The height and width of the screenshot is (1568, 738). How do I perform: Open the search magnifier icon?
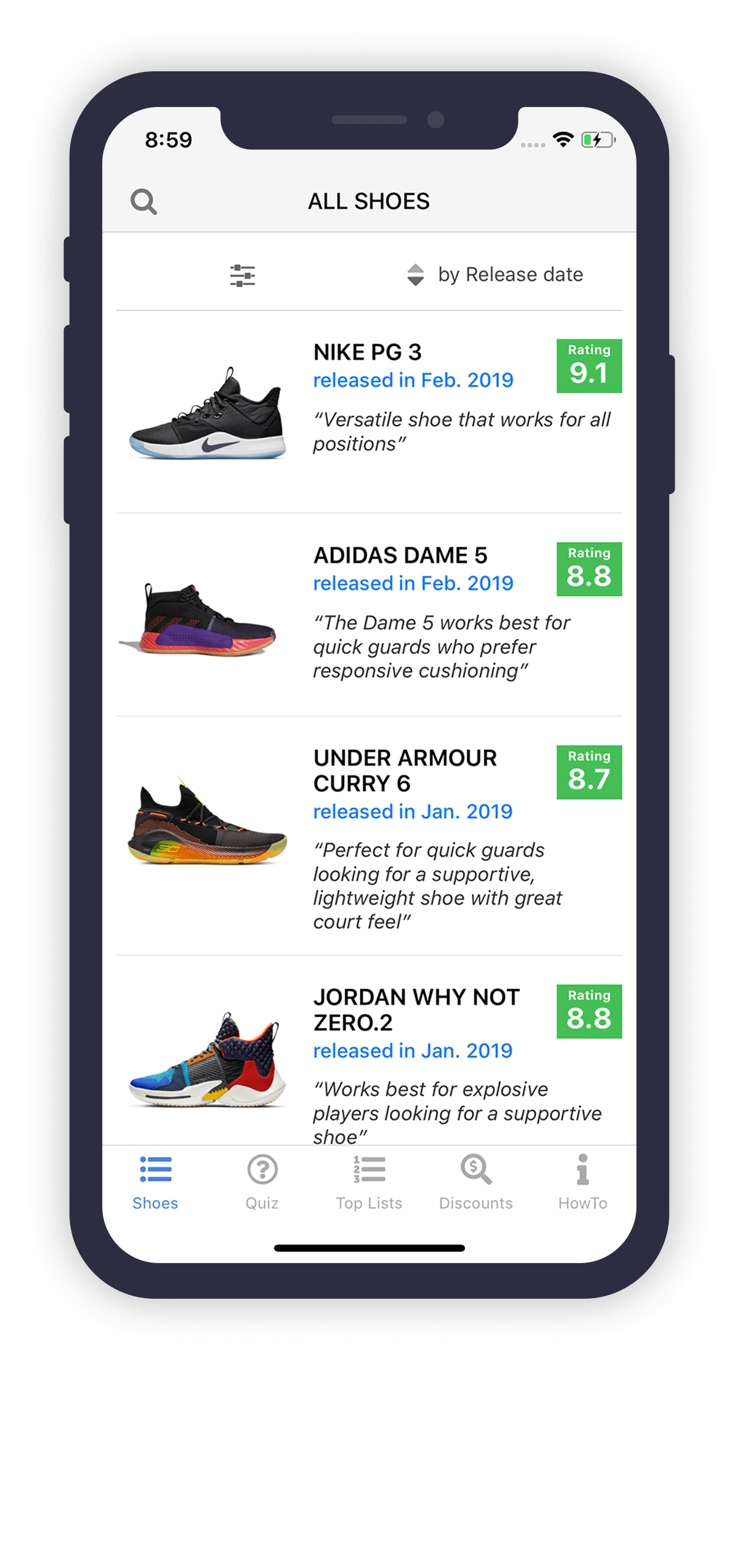[144, 202]
